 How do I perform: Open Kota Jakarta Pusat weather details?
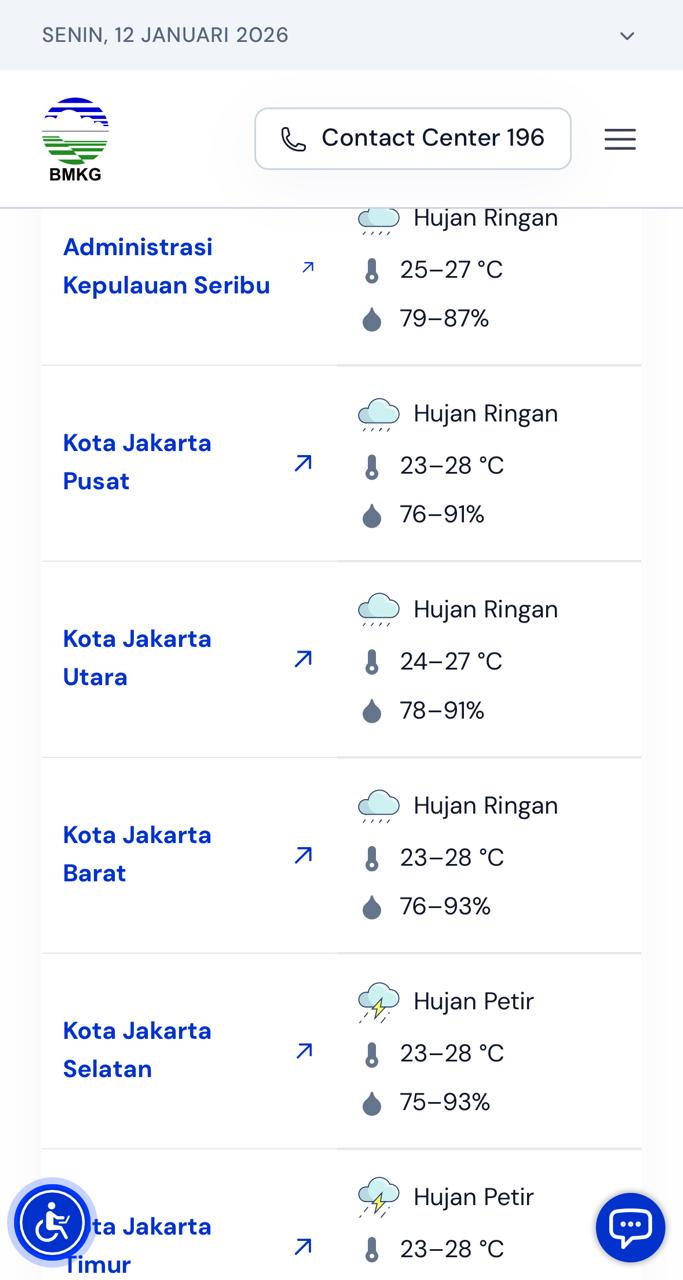(x=138, y=462)
